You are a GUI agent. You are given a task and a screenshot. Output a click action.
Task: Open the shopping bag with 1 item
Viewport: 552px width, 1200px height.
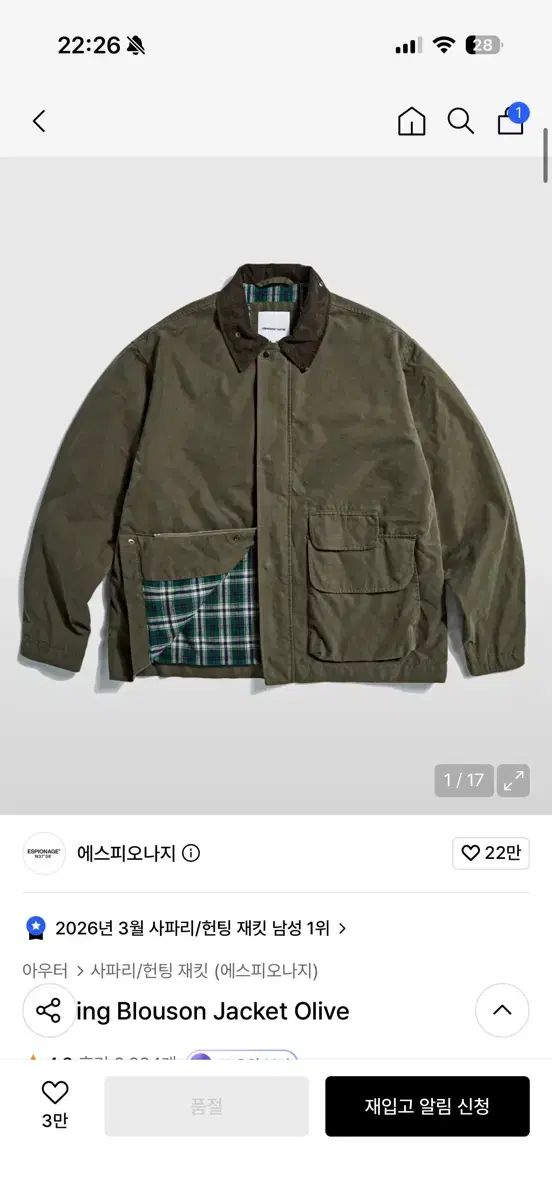point(511,119)
